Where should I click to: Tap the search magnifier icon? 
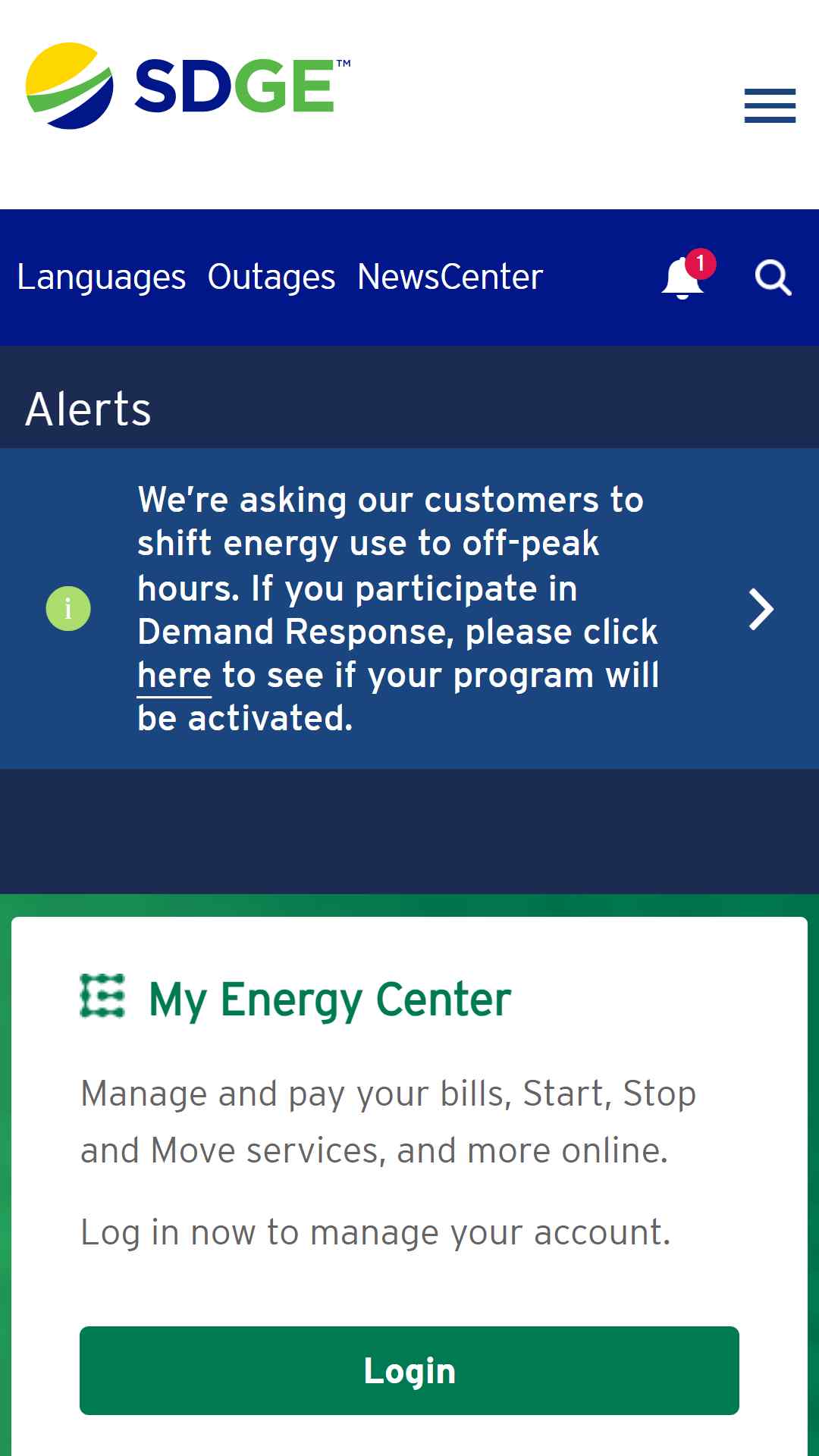coord(773,278)
